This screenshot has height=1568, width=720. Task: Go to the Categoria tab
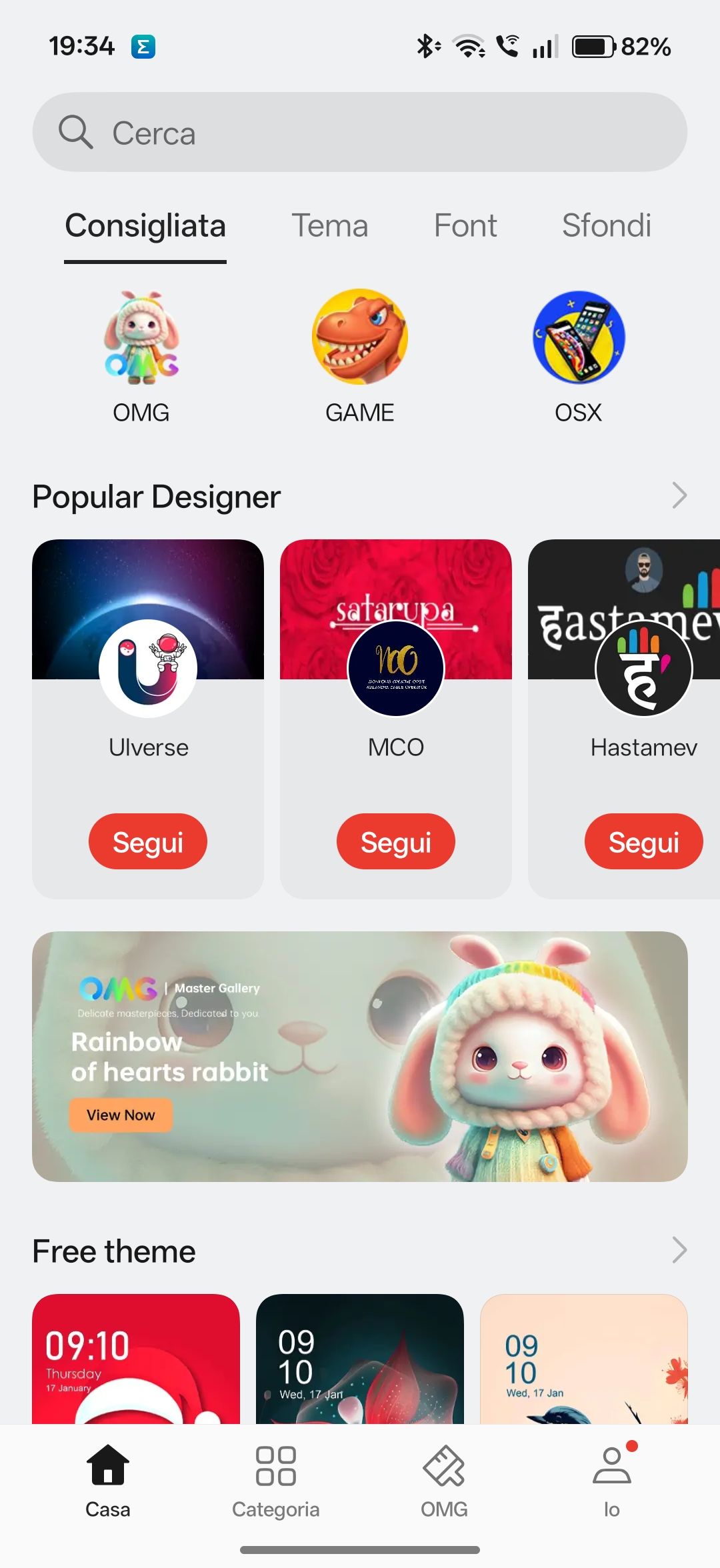pyautogui.click(x=276, y=1481)
